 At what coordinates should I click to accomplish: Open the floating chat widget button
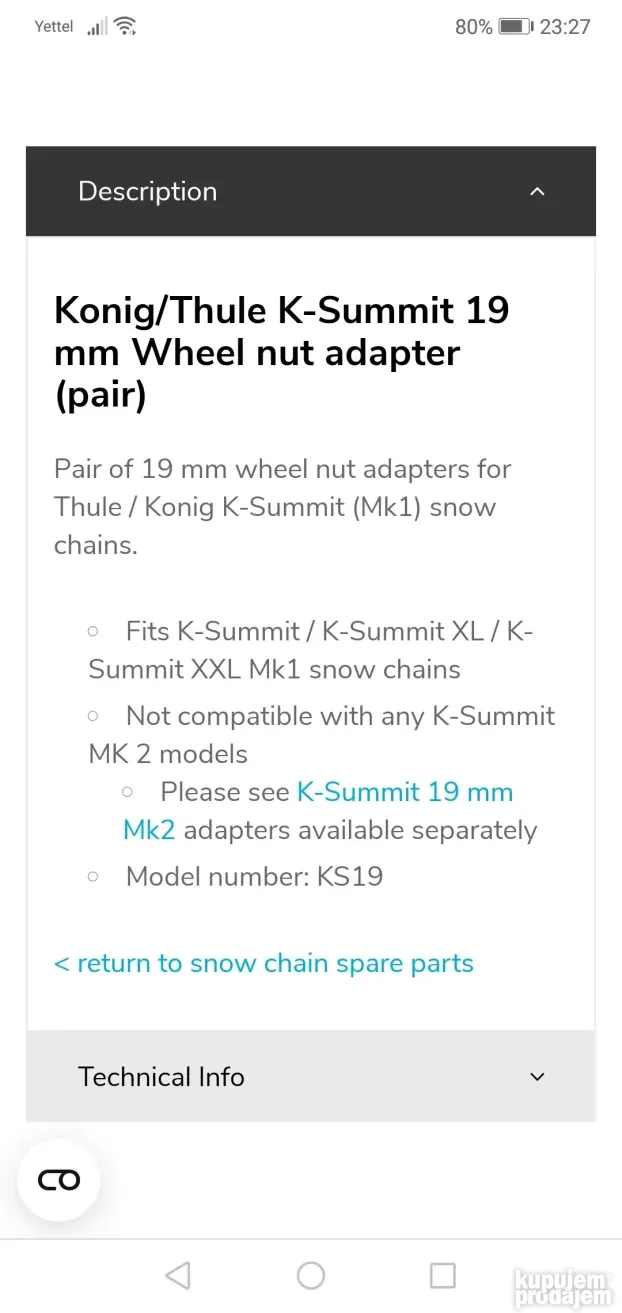click(x=59, y=1180)
